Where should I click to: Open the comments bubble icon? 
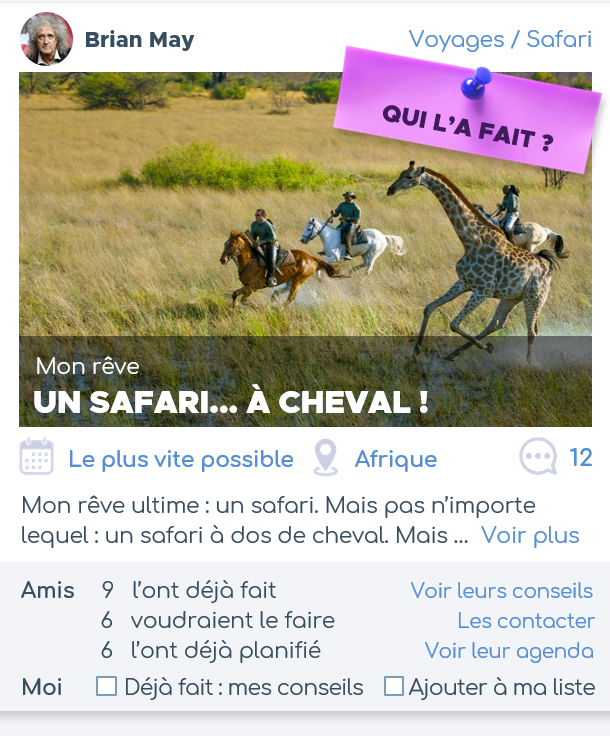pos(538,458)
